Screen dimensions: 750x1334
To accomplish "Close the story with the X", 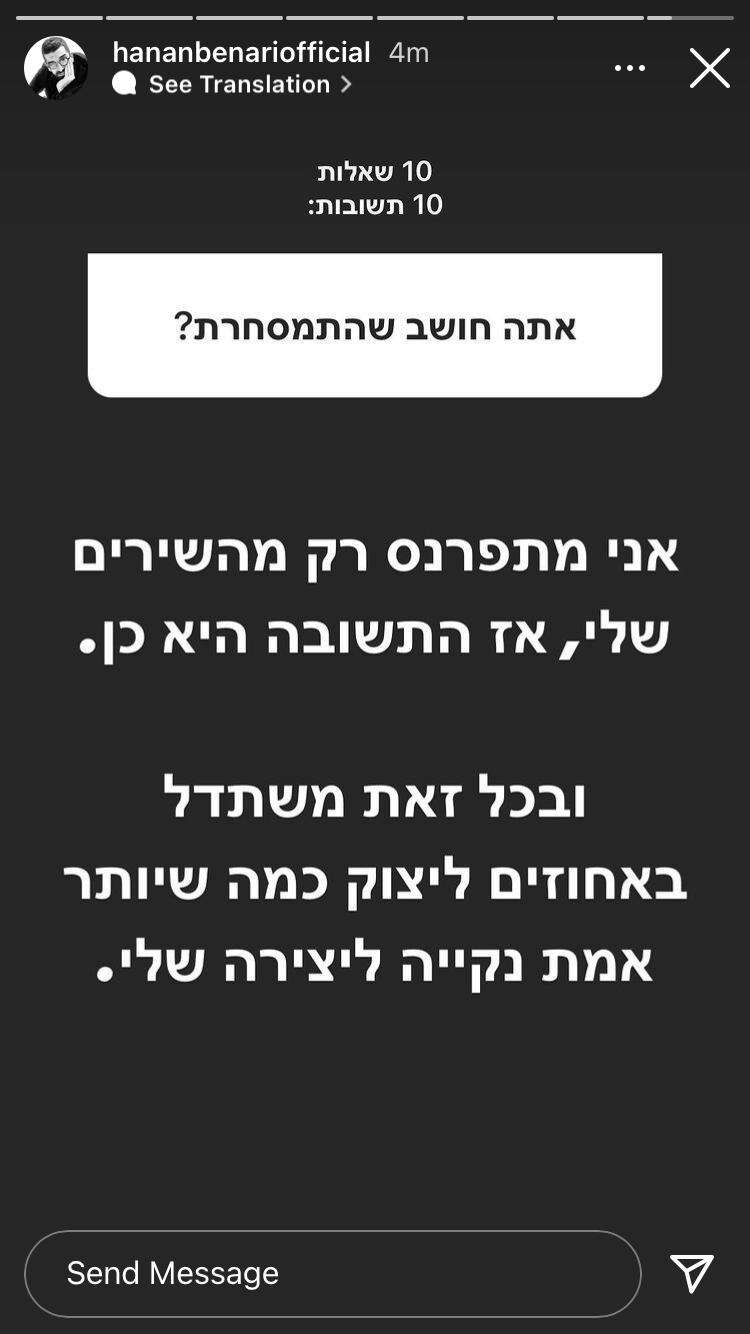I will [709, 68].
